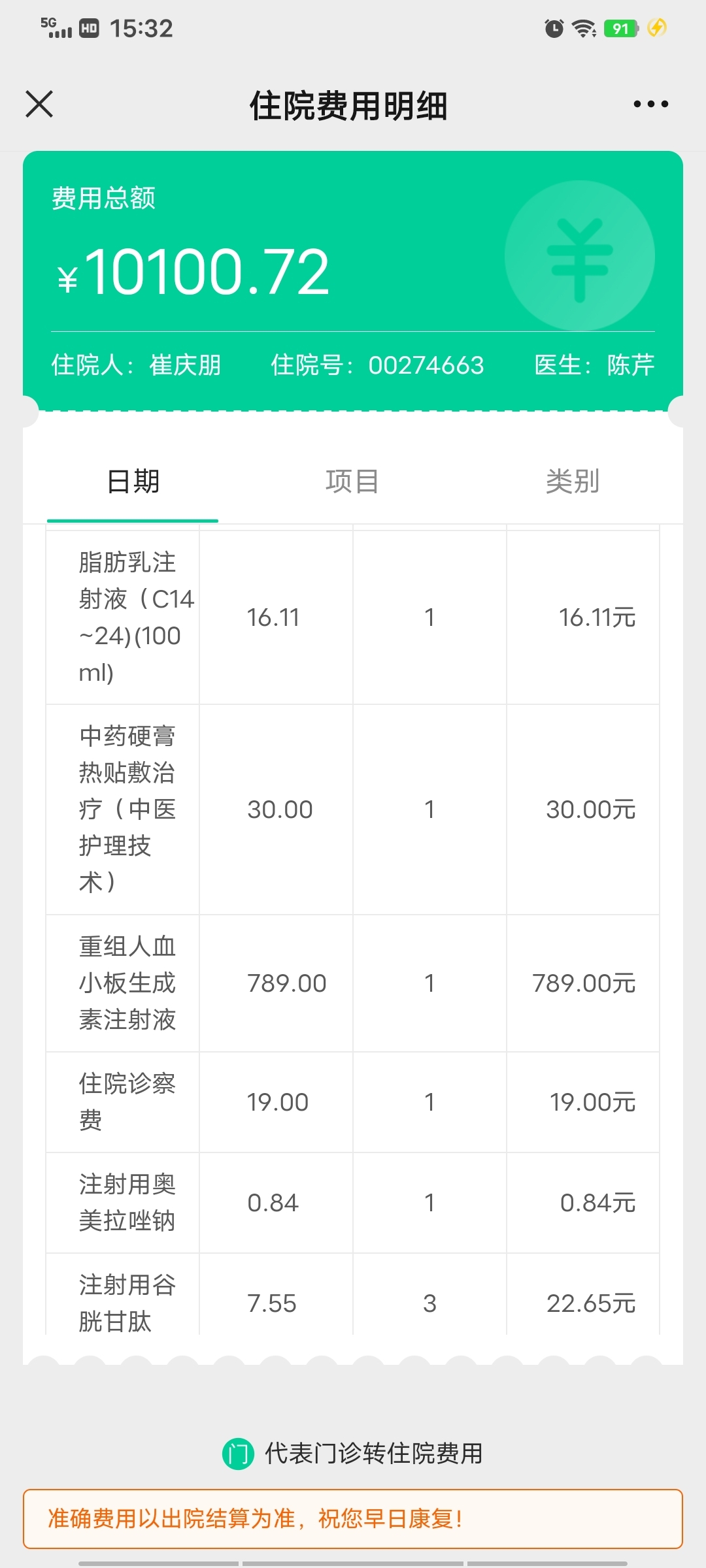Close the 住院费用明细 page
706x1568 pixels.
coord(39,105)
